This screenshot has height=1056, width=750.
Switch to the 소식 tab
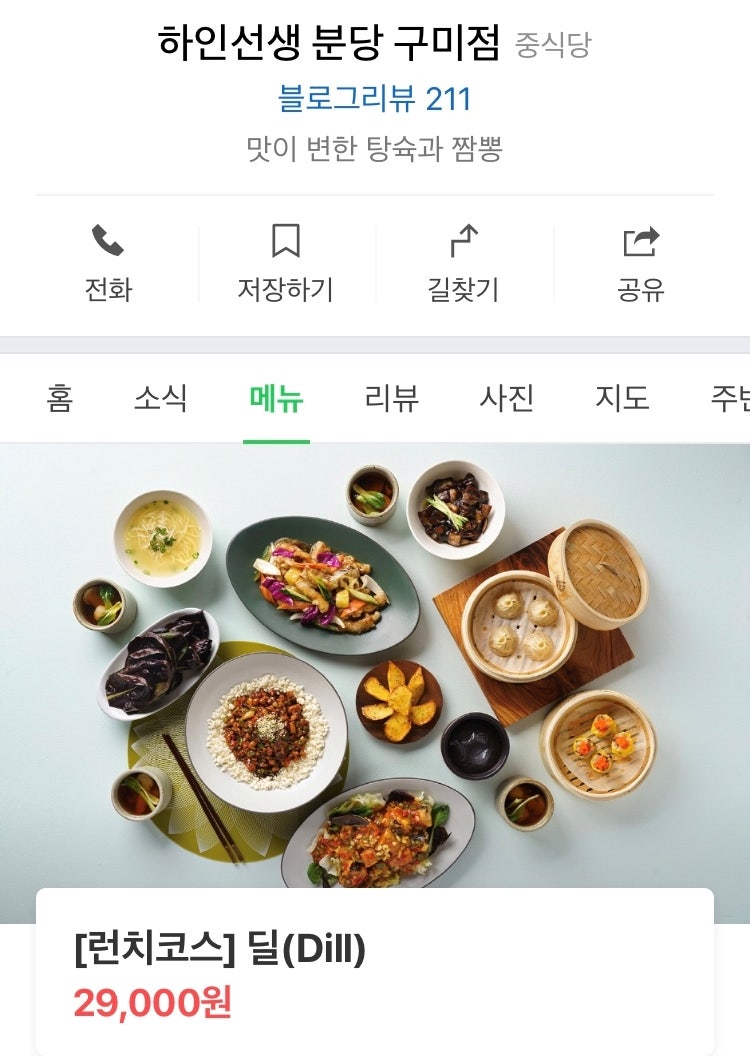coord(161,398)
